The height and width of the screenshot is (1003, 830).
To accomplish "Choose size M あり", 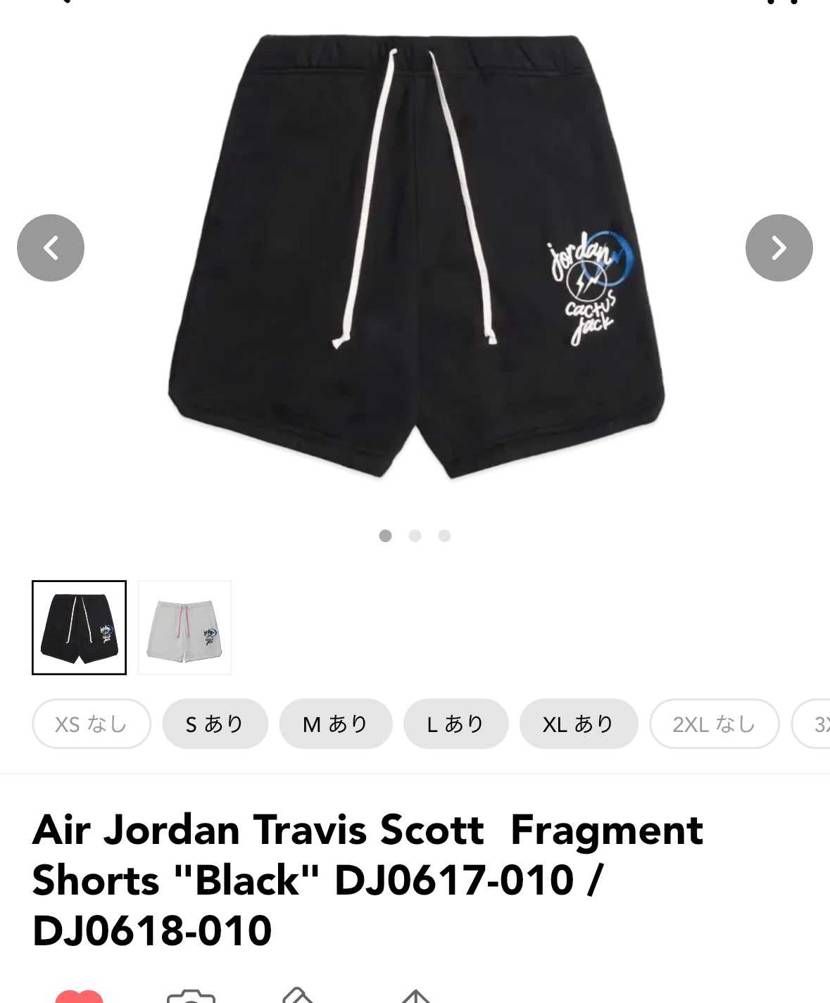I will [335, 724].
